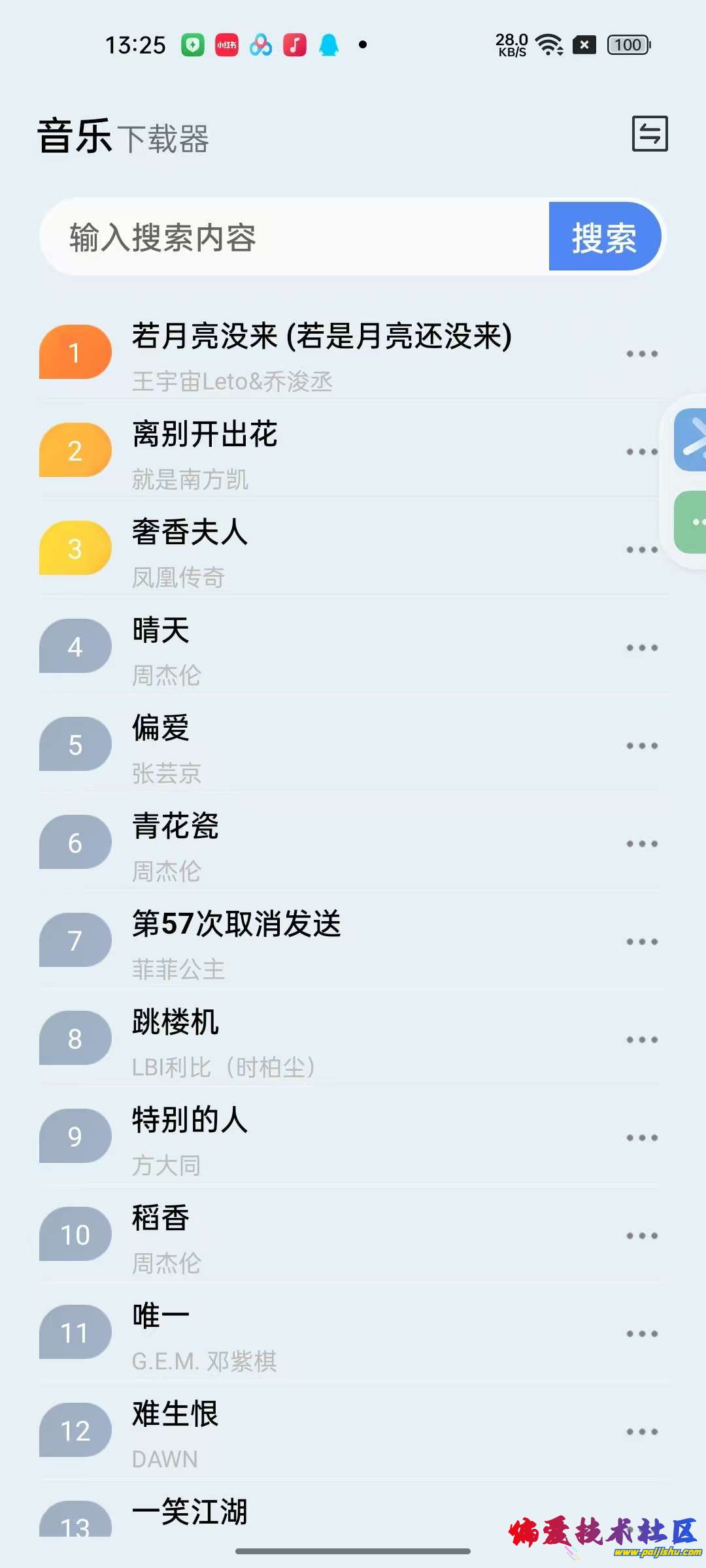Open more options for 青花瓷

tap(641, 843)
